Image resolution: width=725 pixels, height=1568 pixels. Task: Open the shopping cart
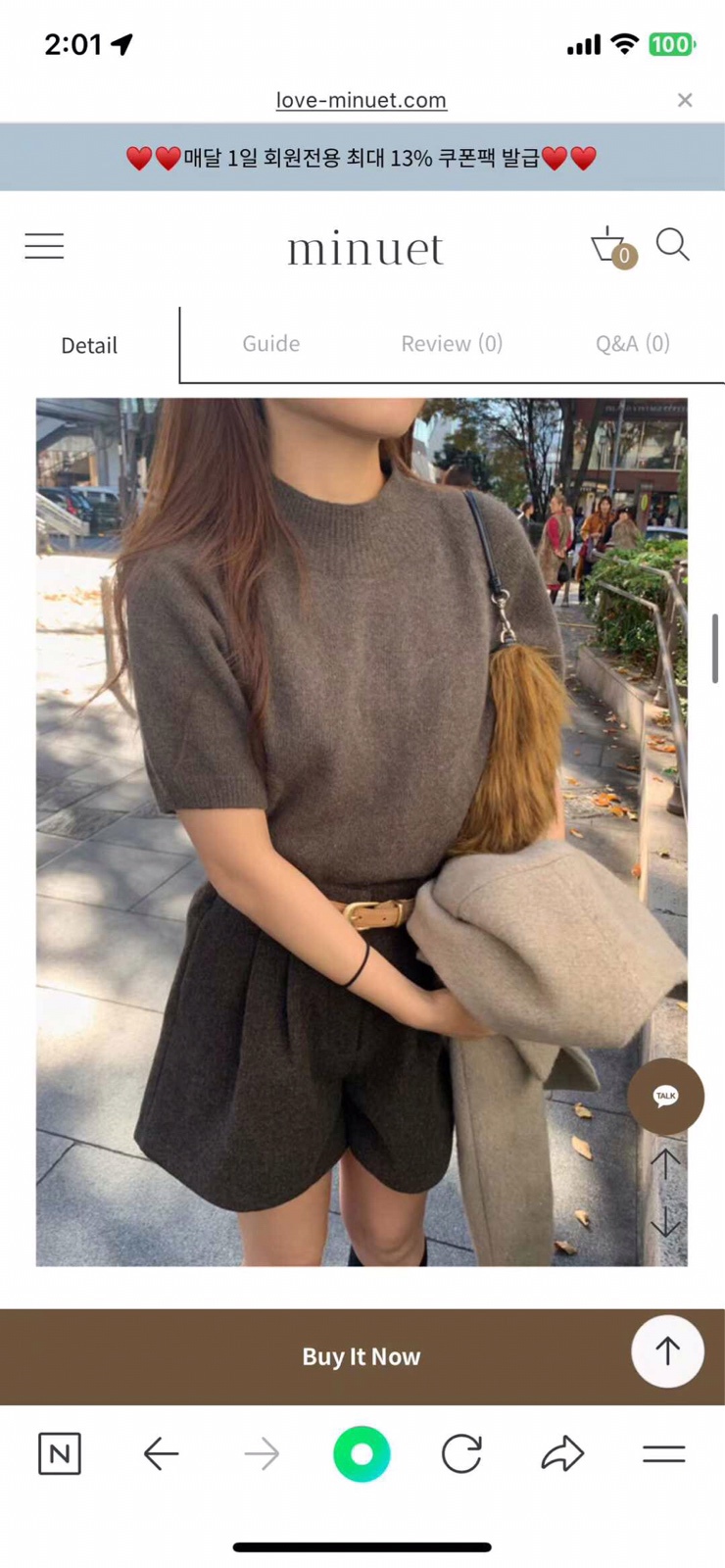click(610, 246)
